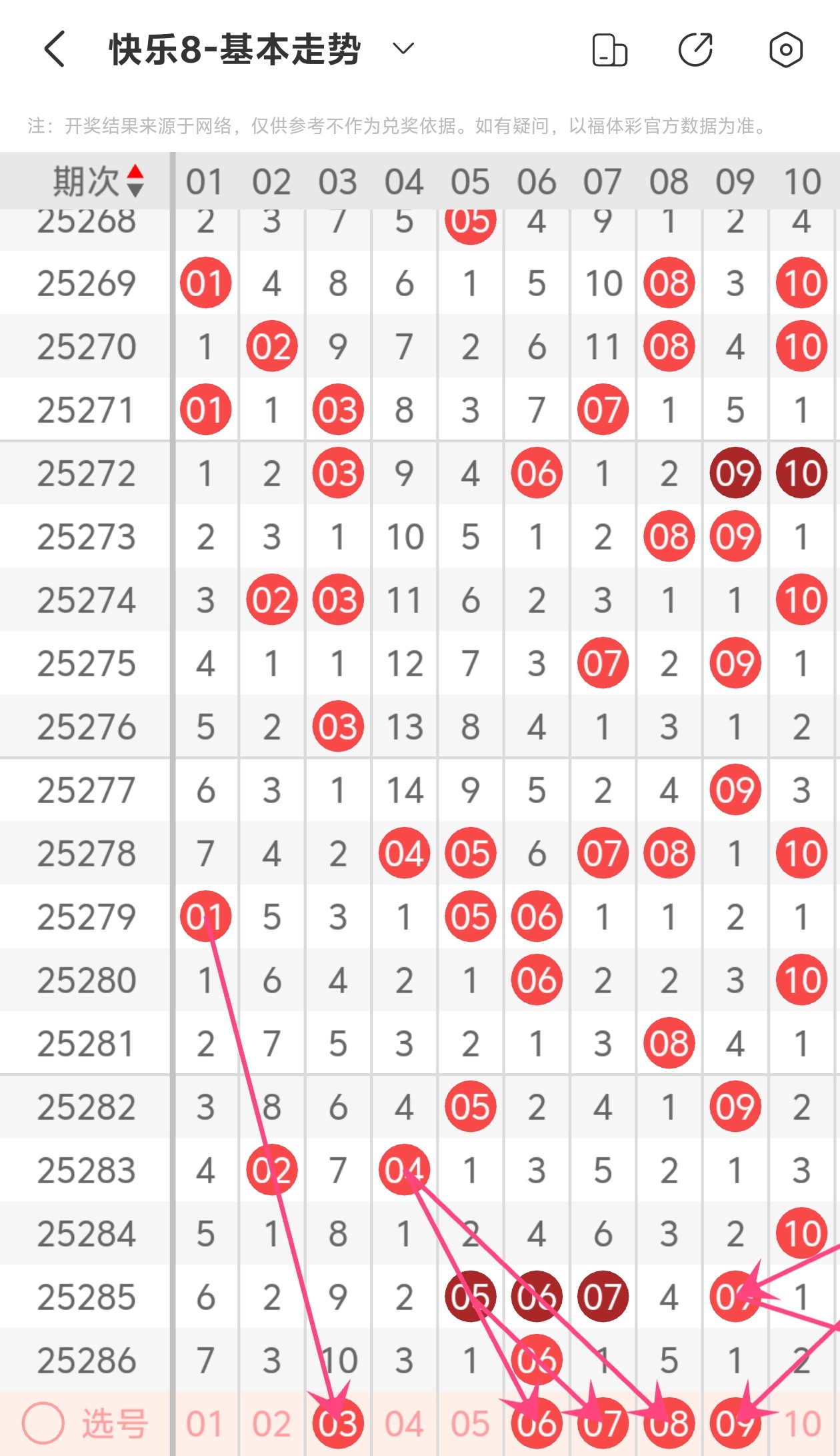Image resolution: width=840 pixels, height=1456 pixels.
Task: Deselect number 03 in 选号 row
Action: 338,1424
